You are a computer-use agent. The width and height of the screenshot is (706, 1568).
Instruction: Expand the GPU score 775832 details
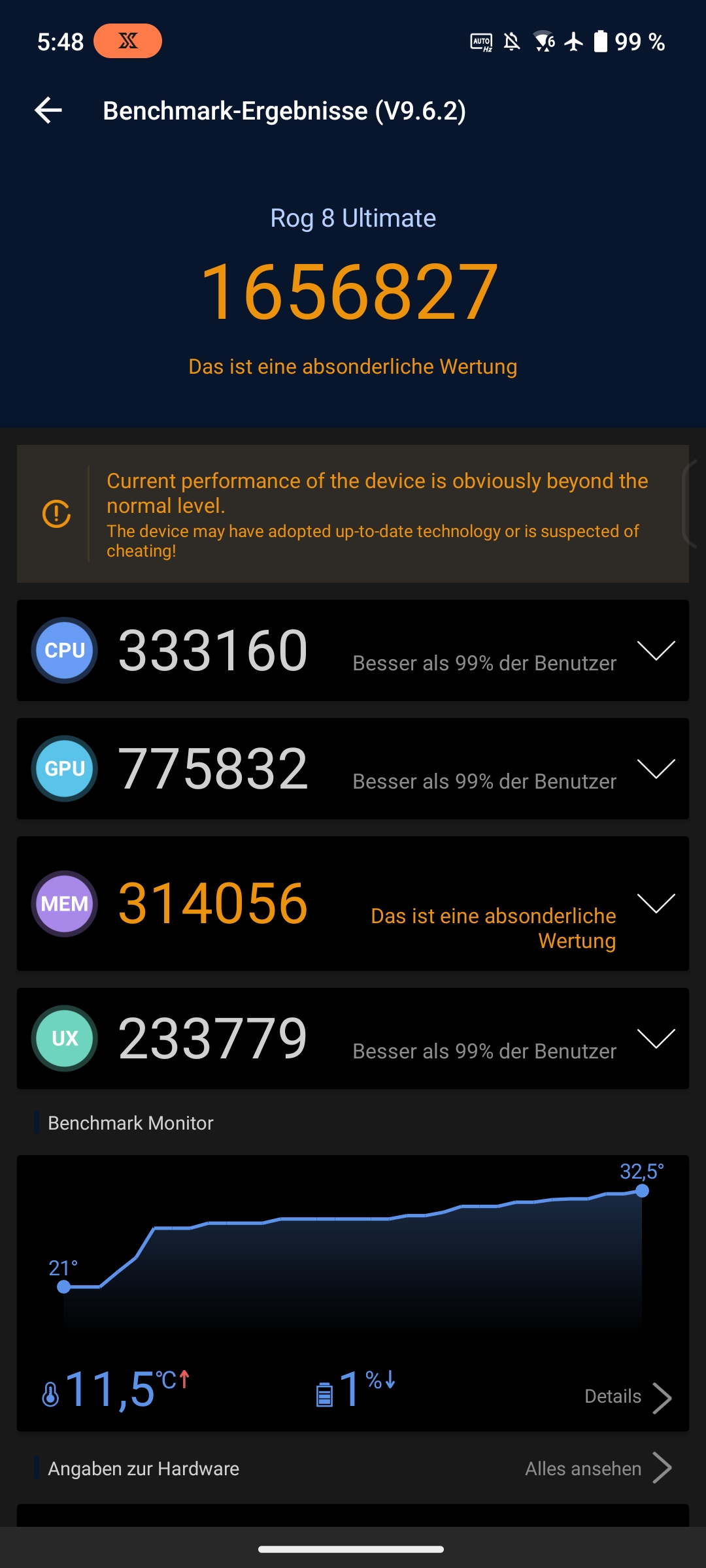(x=656, y=769)
